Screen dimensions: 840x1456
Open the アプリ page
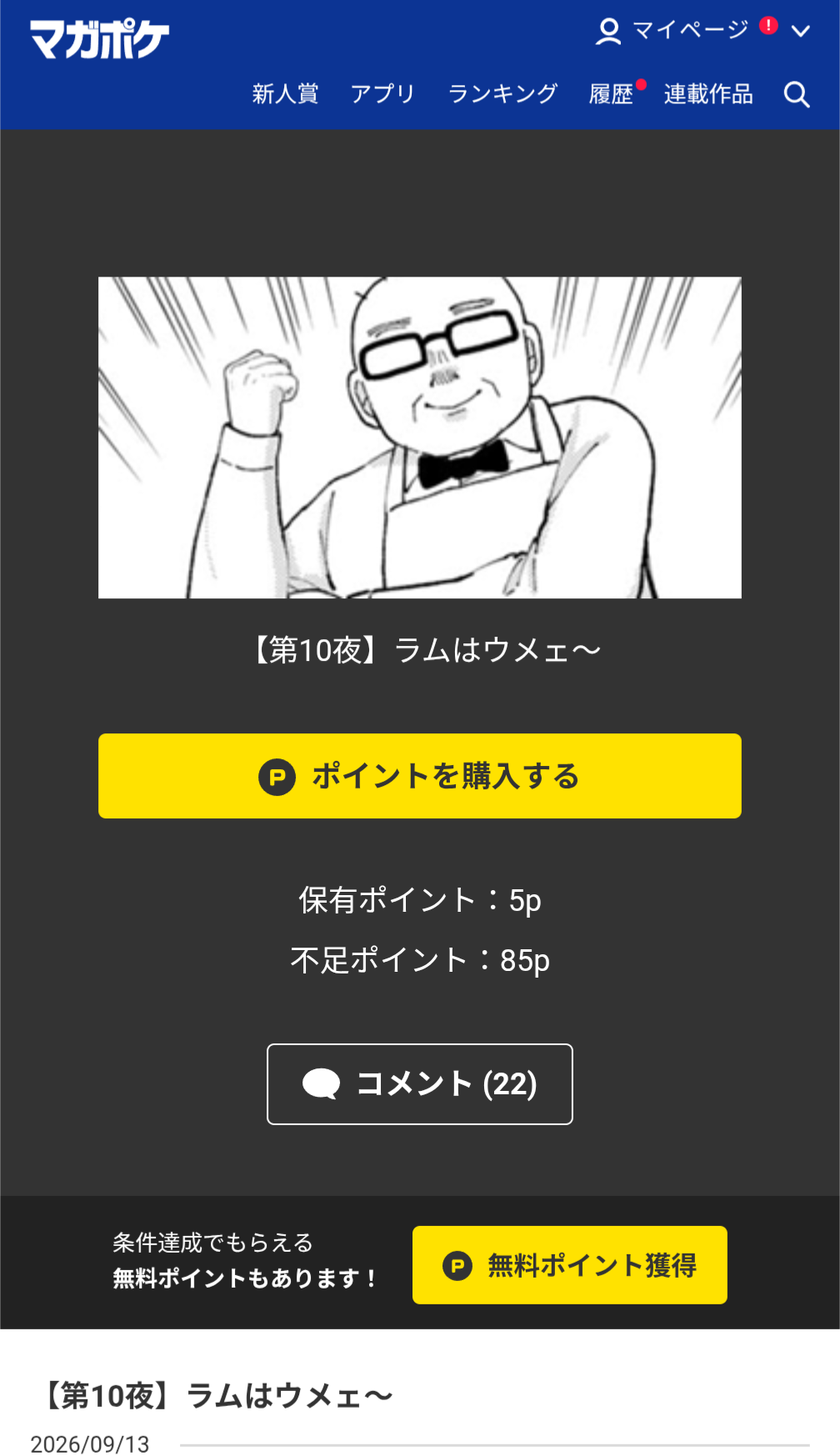(x=382, y=94)
